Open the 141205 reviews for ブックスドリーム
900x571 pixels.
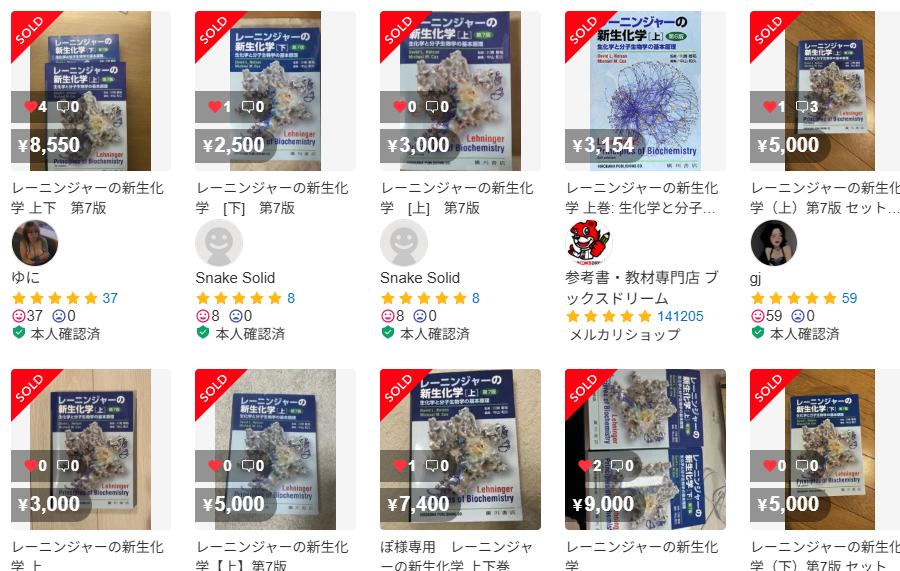click(680, 316)
